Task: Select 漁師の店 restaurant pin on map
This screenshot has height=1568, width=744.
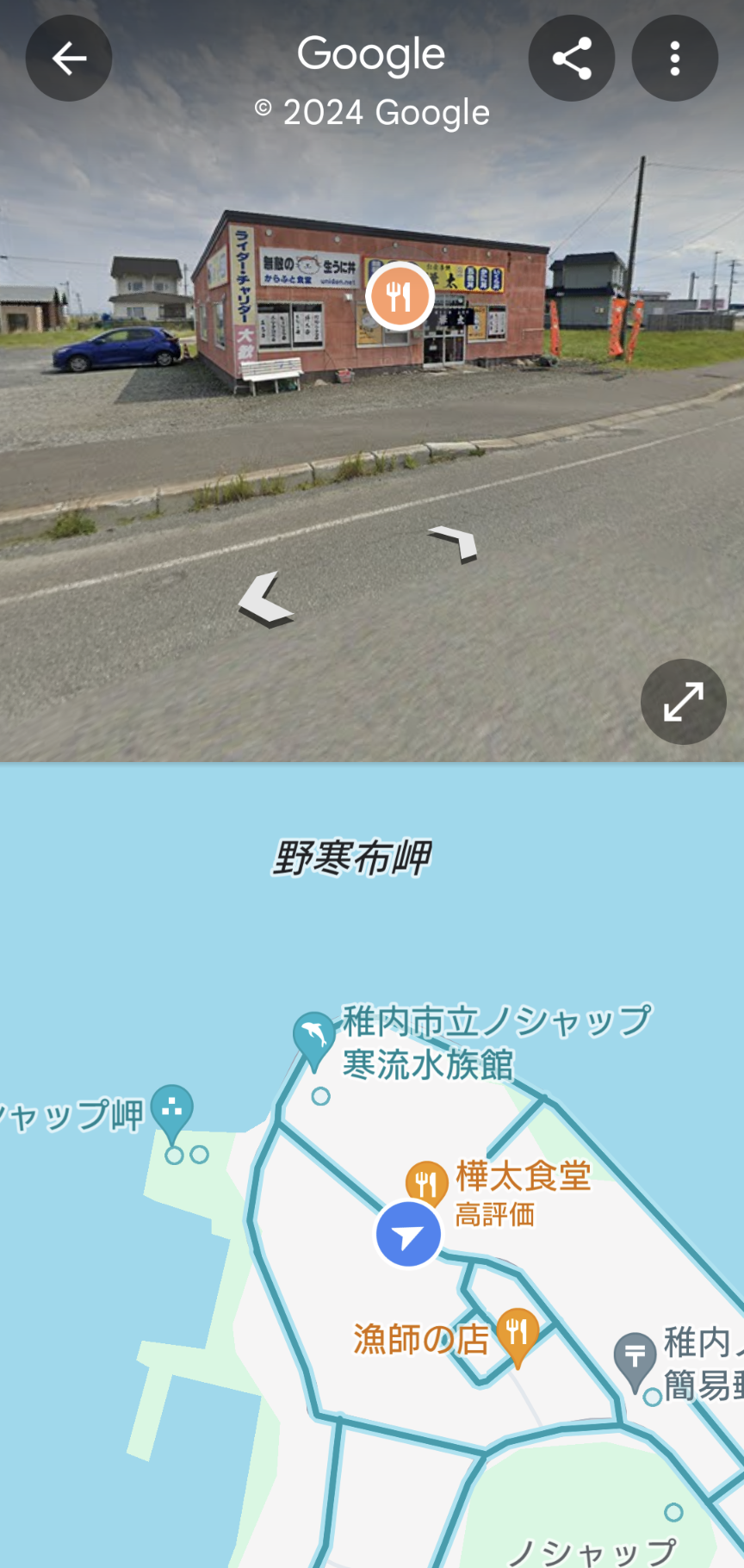Action: pos(518,1332)
